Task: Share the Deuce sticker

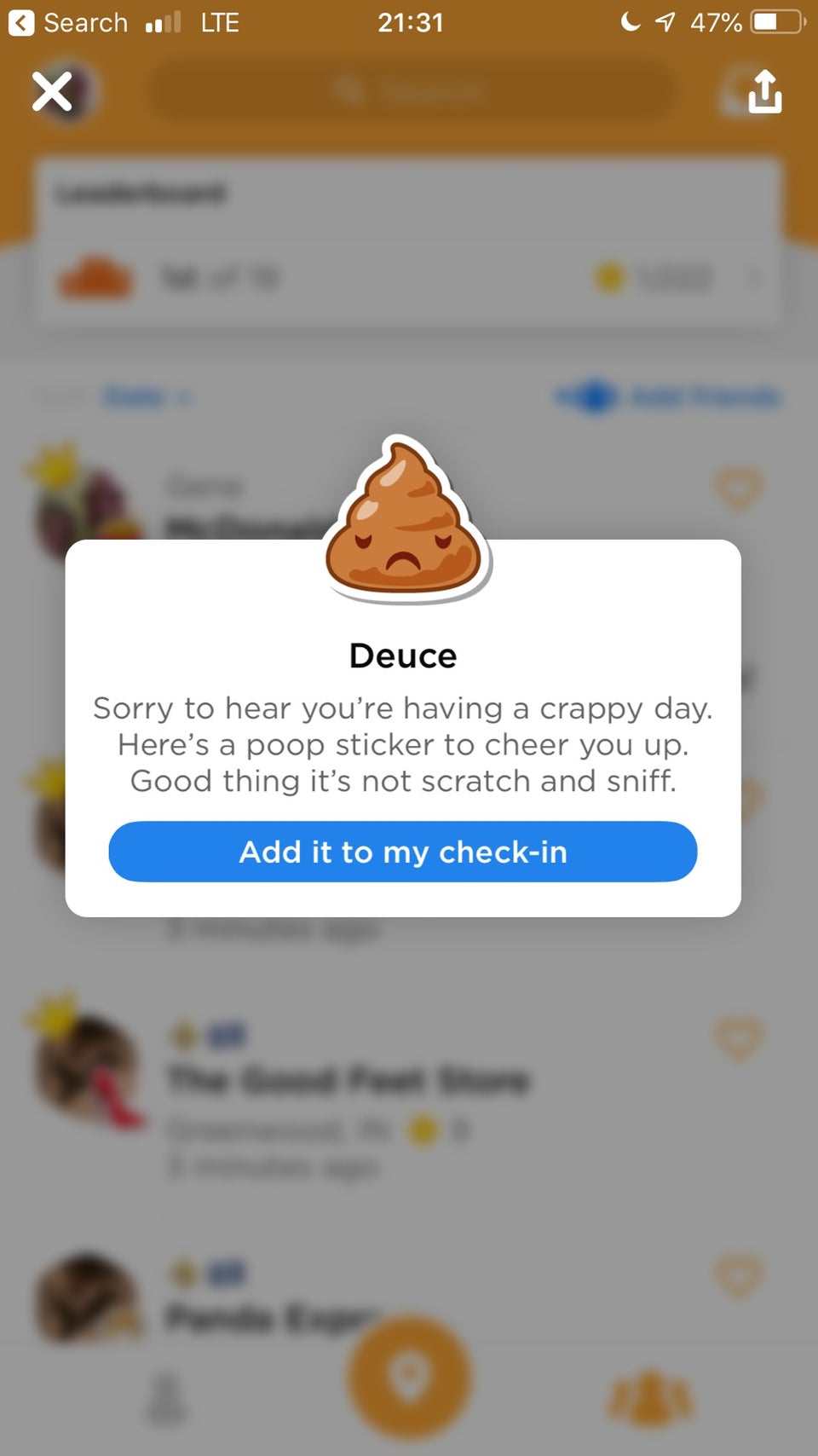Action: click(x=764, y=91)
